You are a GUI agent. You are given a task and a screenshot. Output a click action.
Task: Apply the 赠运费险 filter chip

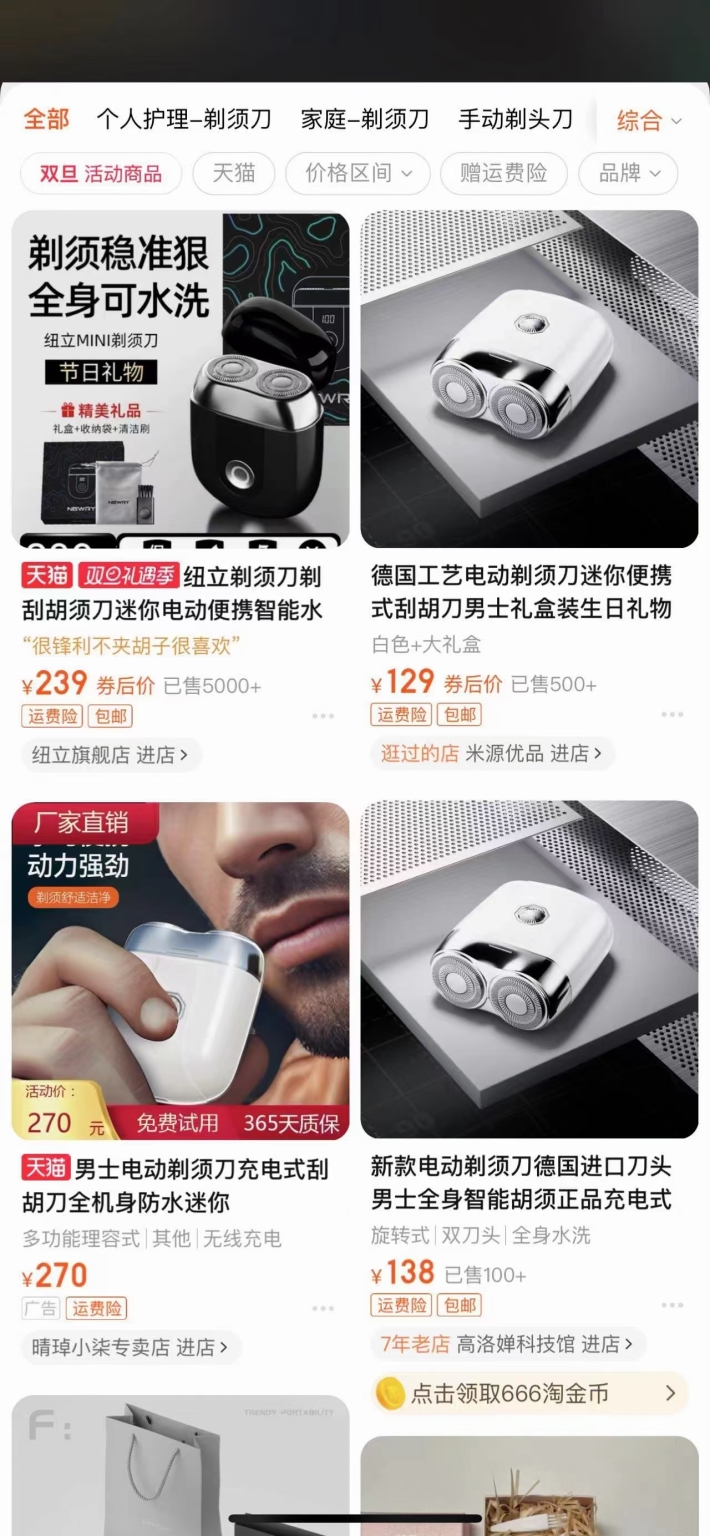coord(504,174)
